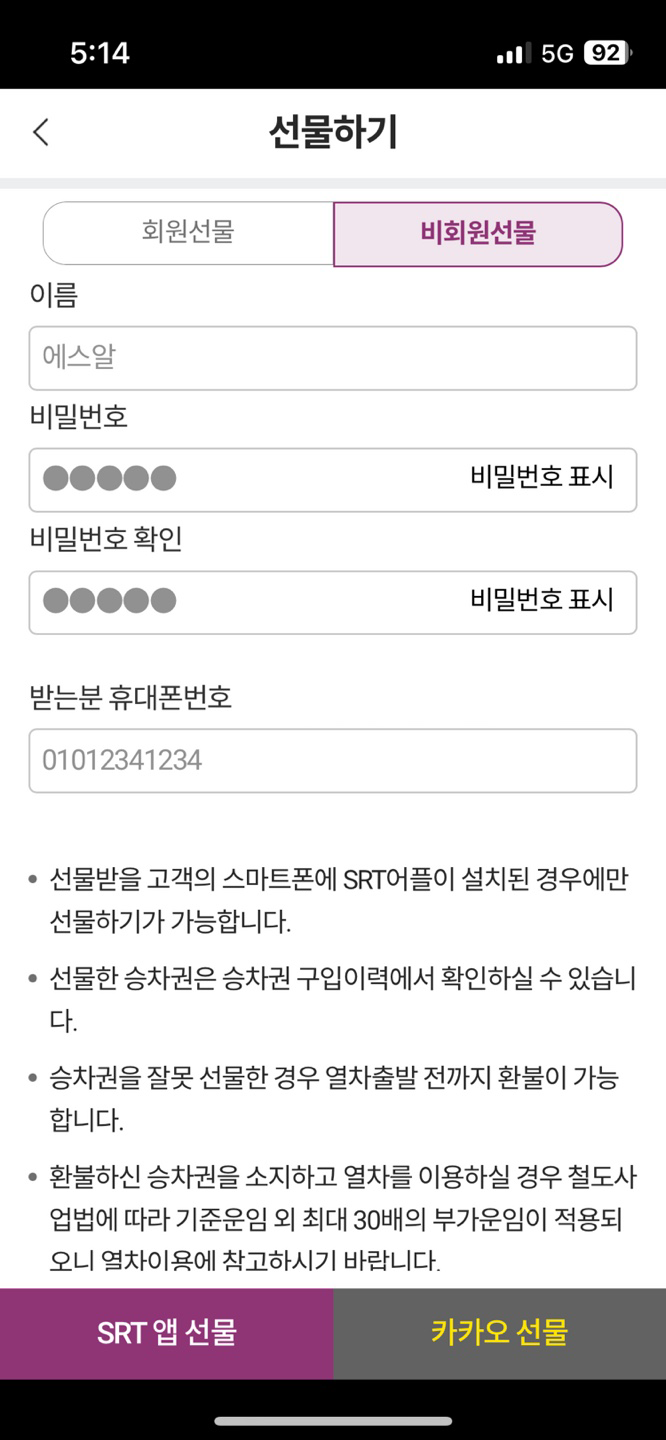Viewport: 666px width, 1440px height.
Task: Tap the 비밀번호 password field
Action: [x=333, y=480]
